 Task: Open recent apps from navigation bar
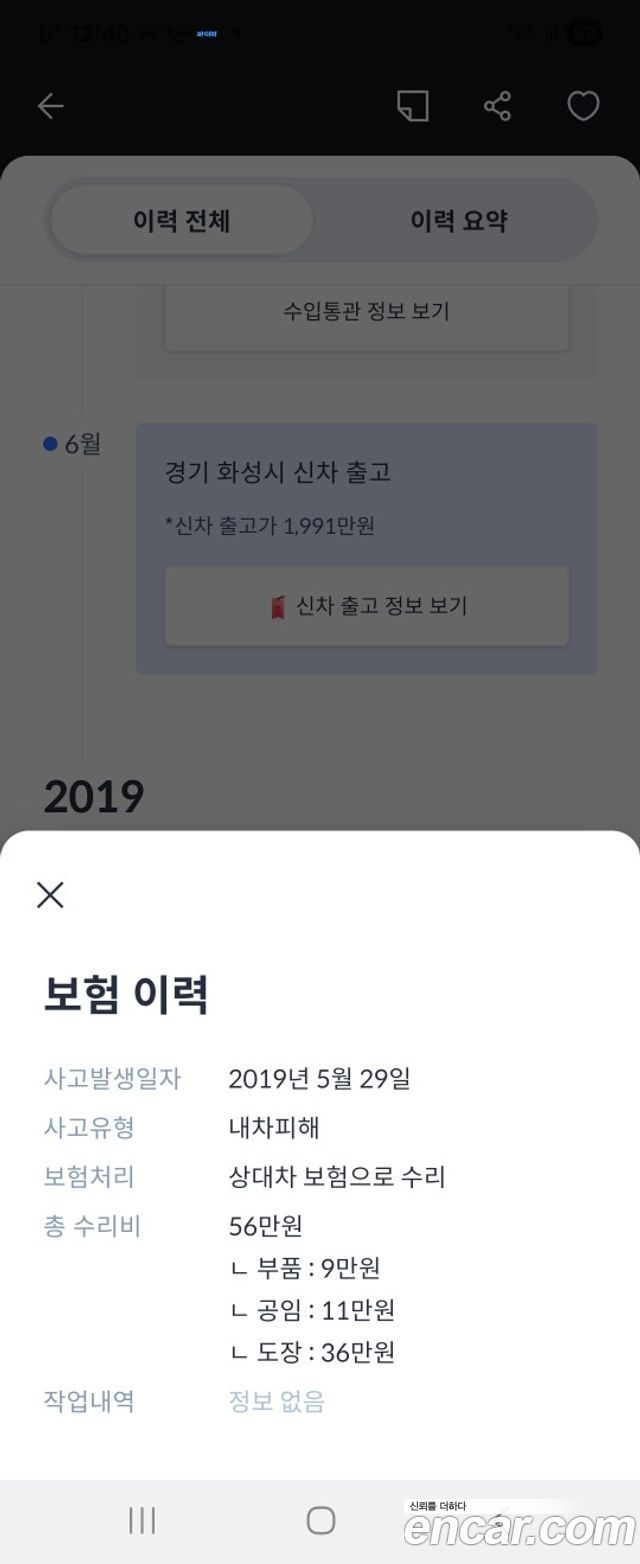[142, 1521]
